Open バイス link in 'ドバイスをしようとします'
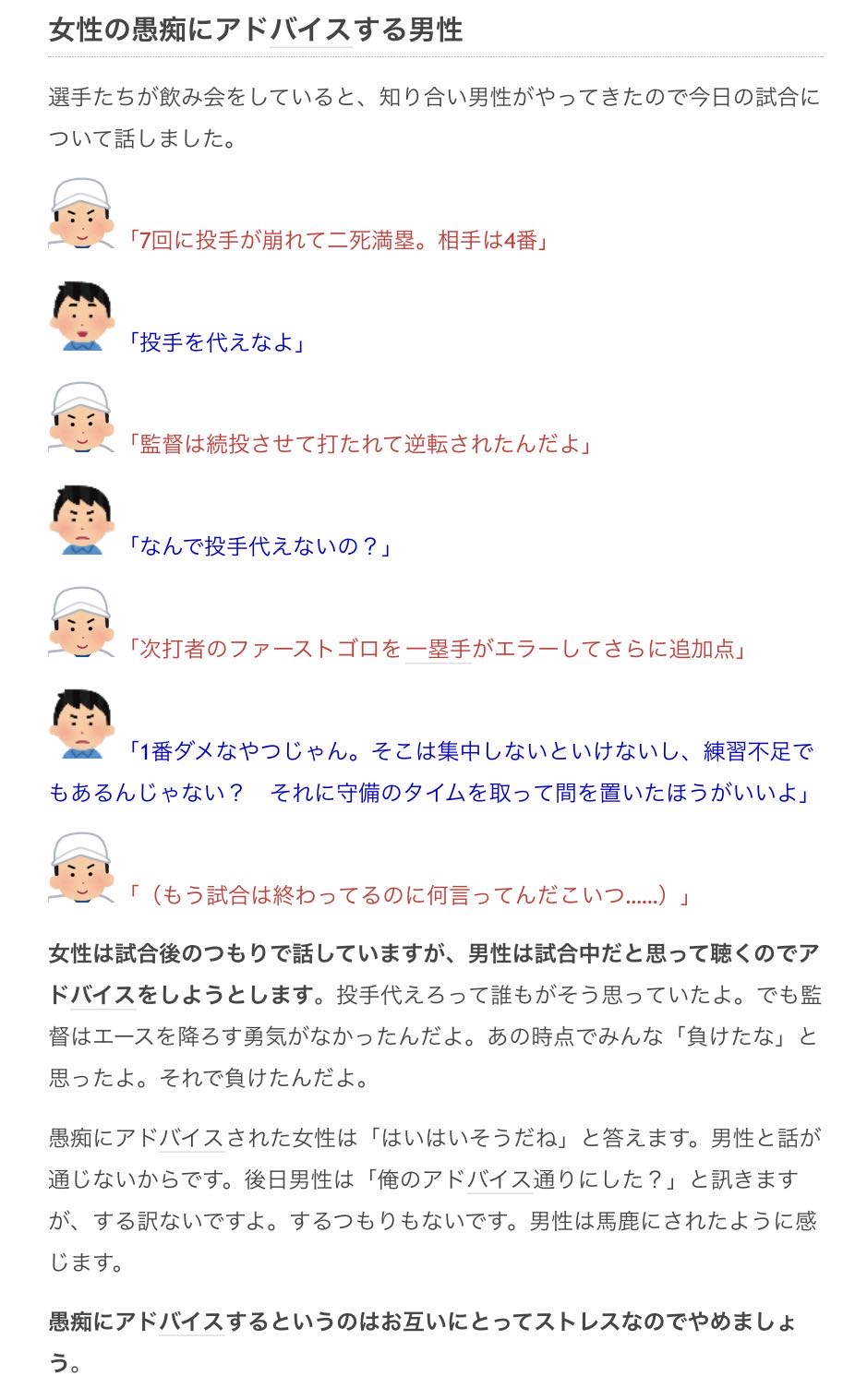The width and height of the screenshot is (855, 1400). tap(102, 995)
